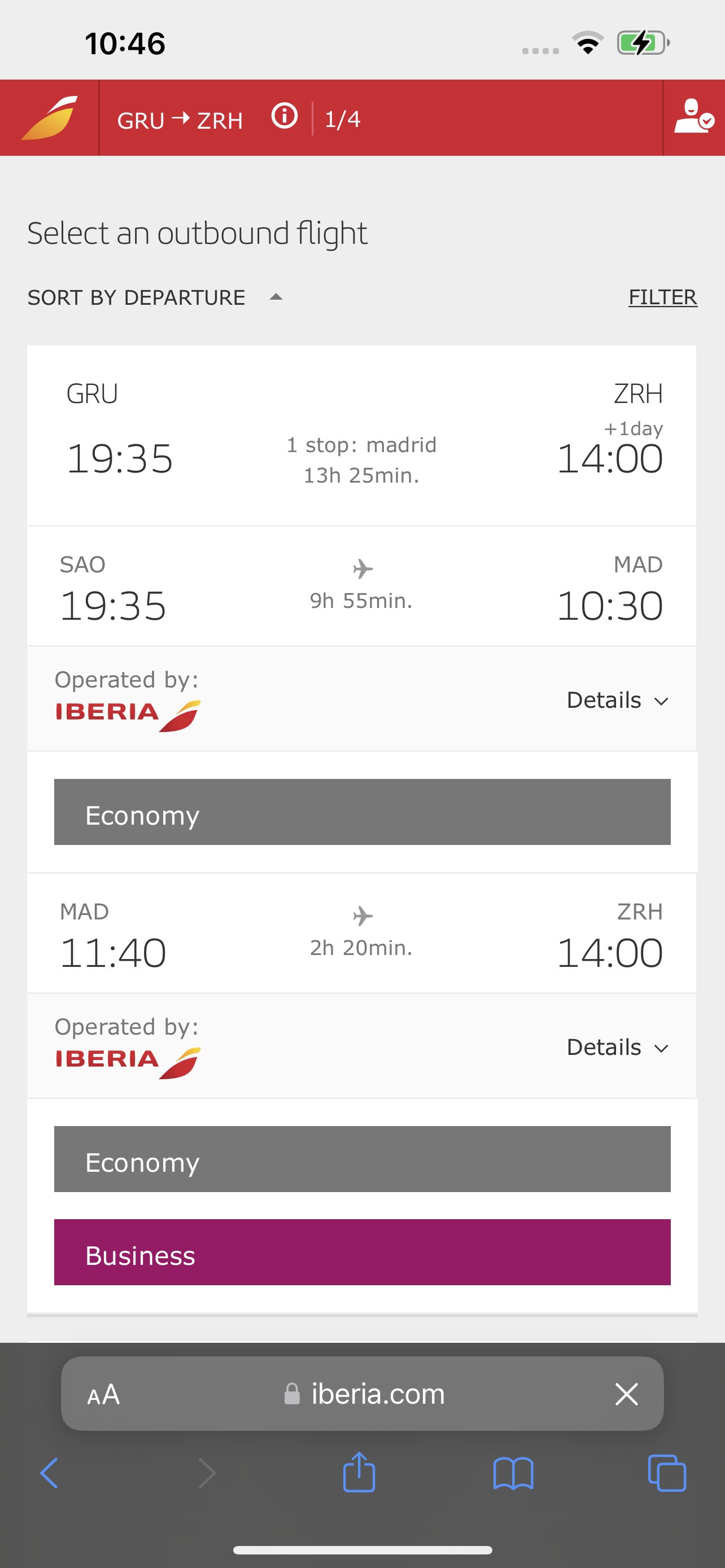725x1568 pixels.
Task: Choose the Business fare
Action: pos(362,1252)
